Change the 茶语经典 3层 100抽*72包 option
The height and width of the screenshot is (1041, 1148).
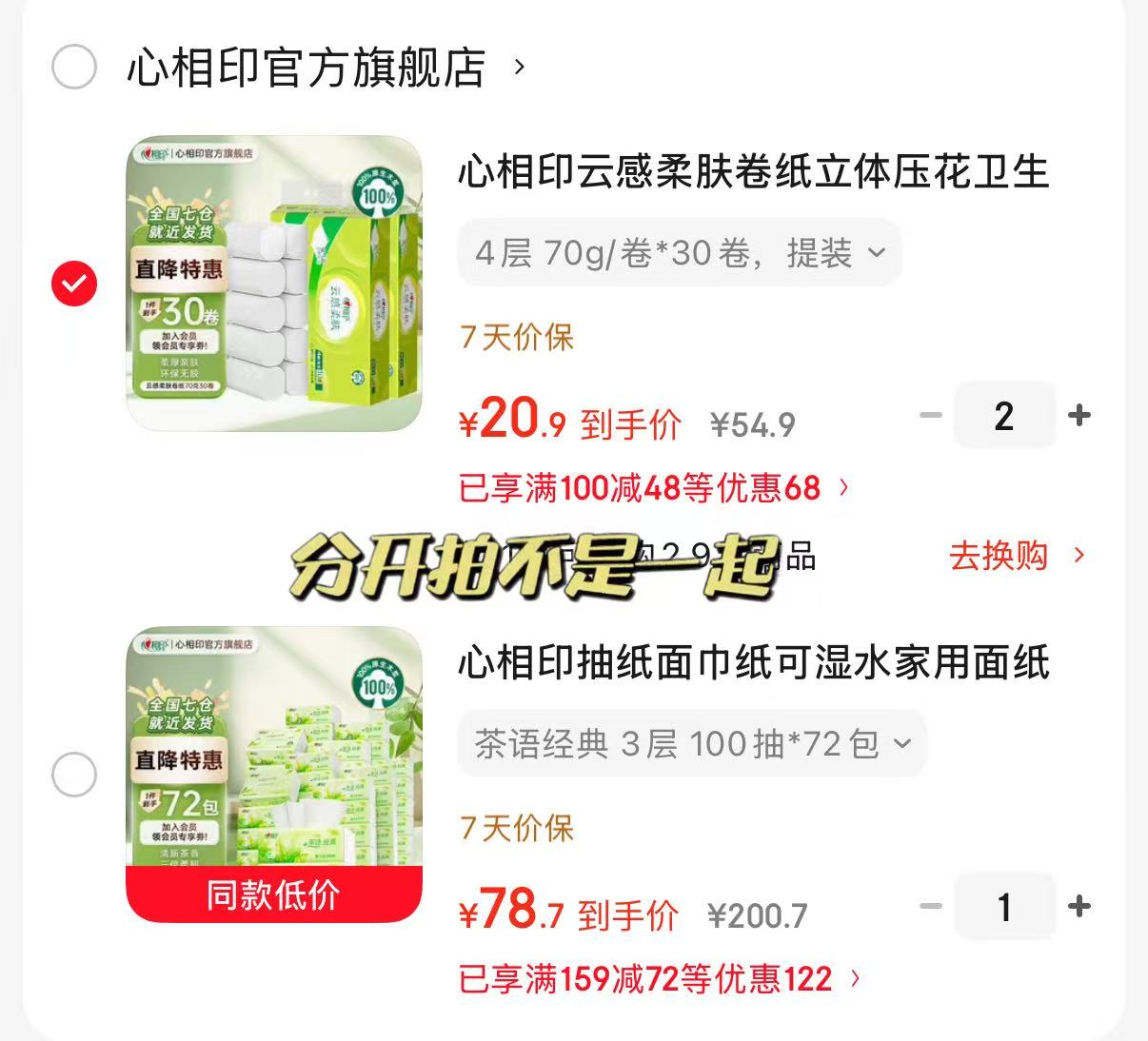[x=693, y=744]
